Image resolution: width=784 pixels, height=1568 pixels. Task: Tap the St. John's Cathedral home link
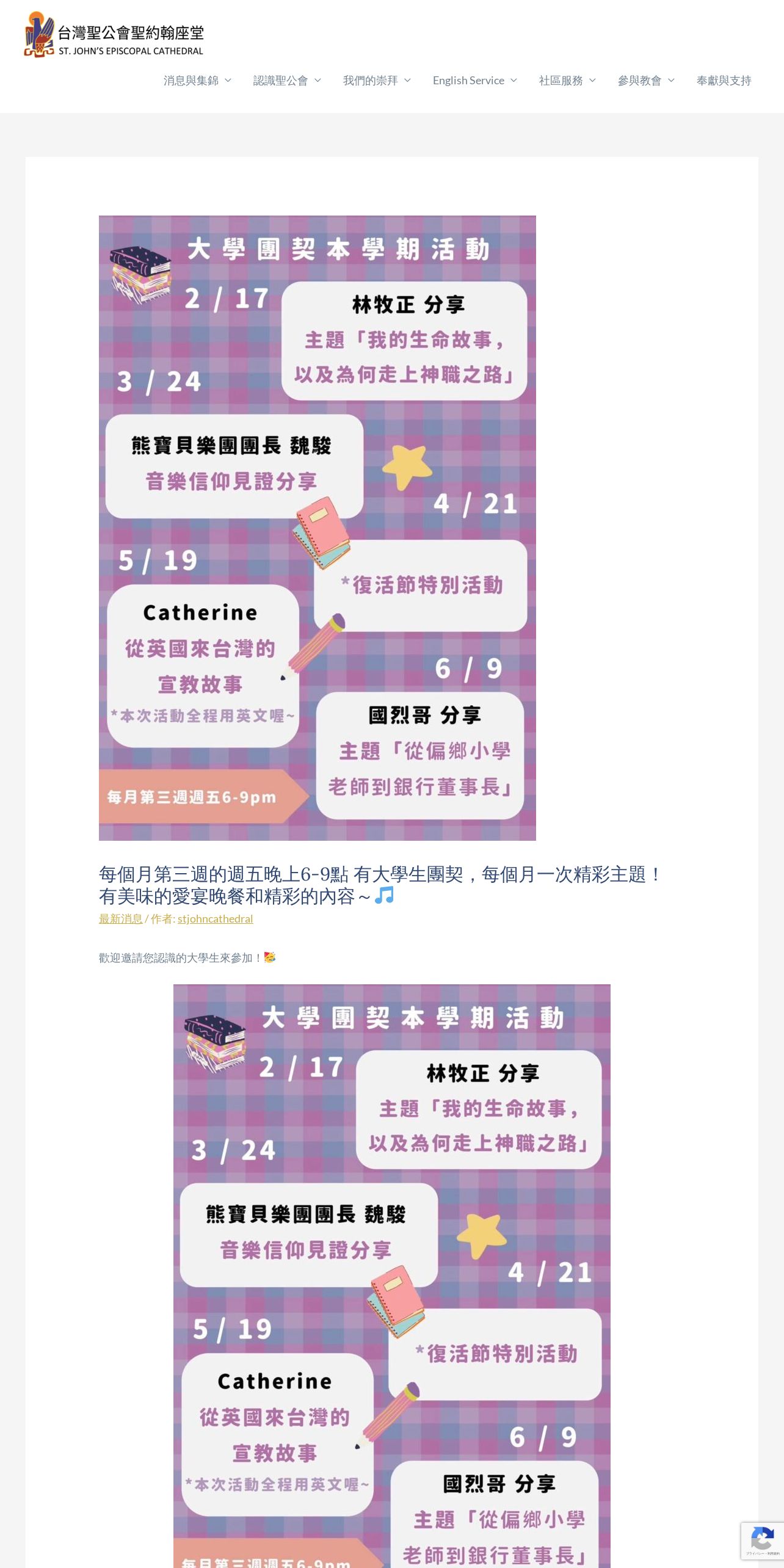114,35
